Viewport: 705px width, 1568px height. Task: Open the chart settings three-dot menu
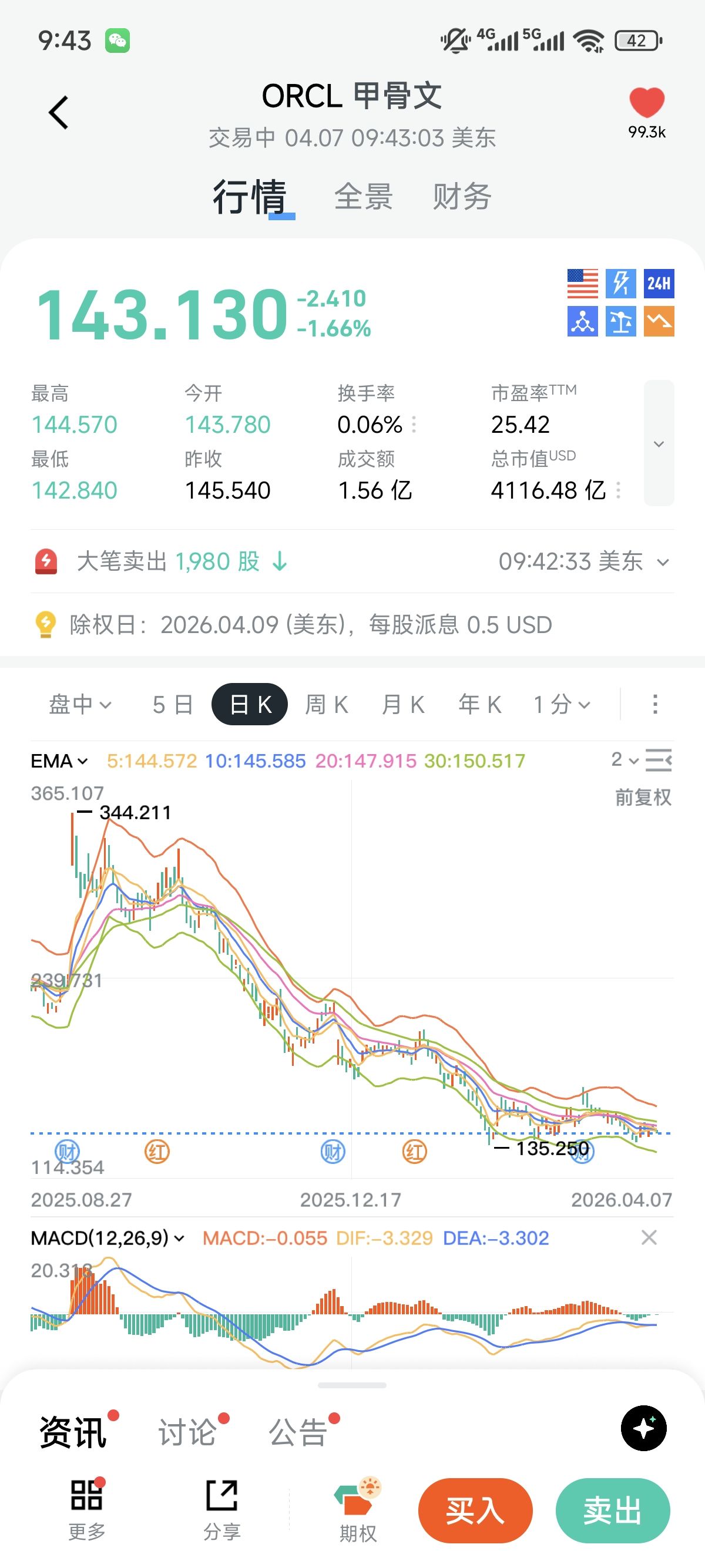[x=654, y=704]
